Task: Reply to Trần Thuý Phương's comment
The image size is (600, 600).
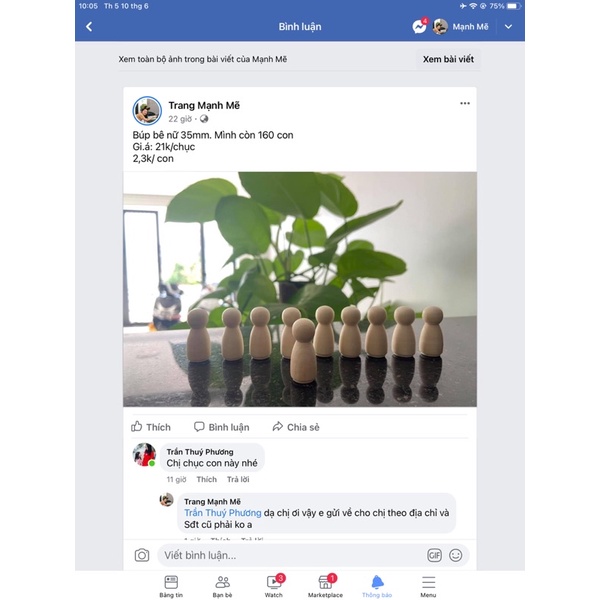Action: [238, 480]
